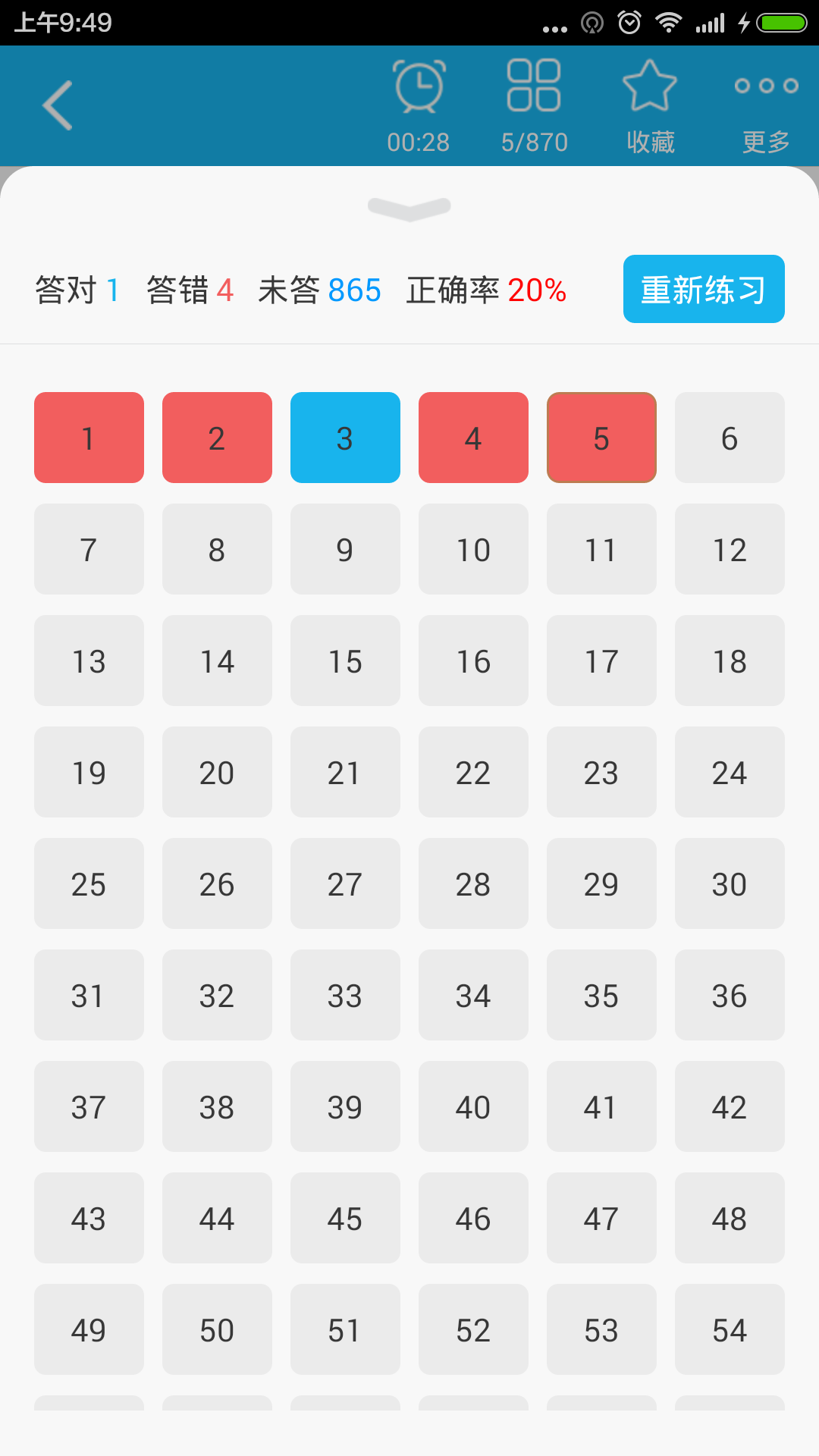Open question 2 marked wrong
The width and height of the screenshot is (819, 1456).
(217, 438)
